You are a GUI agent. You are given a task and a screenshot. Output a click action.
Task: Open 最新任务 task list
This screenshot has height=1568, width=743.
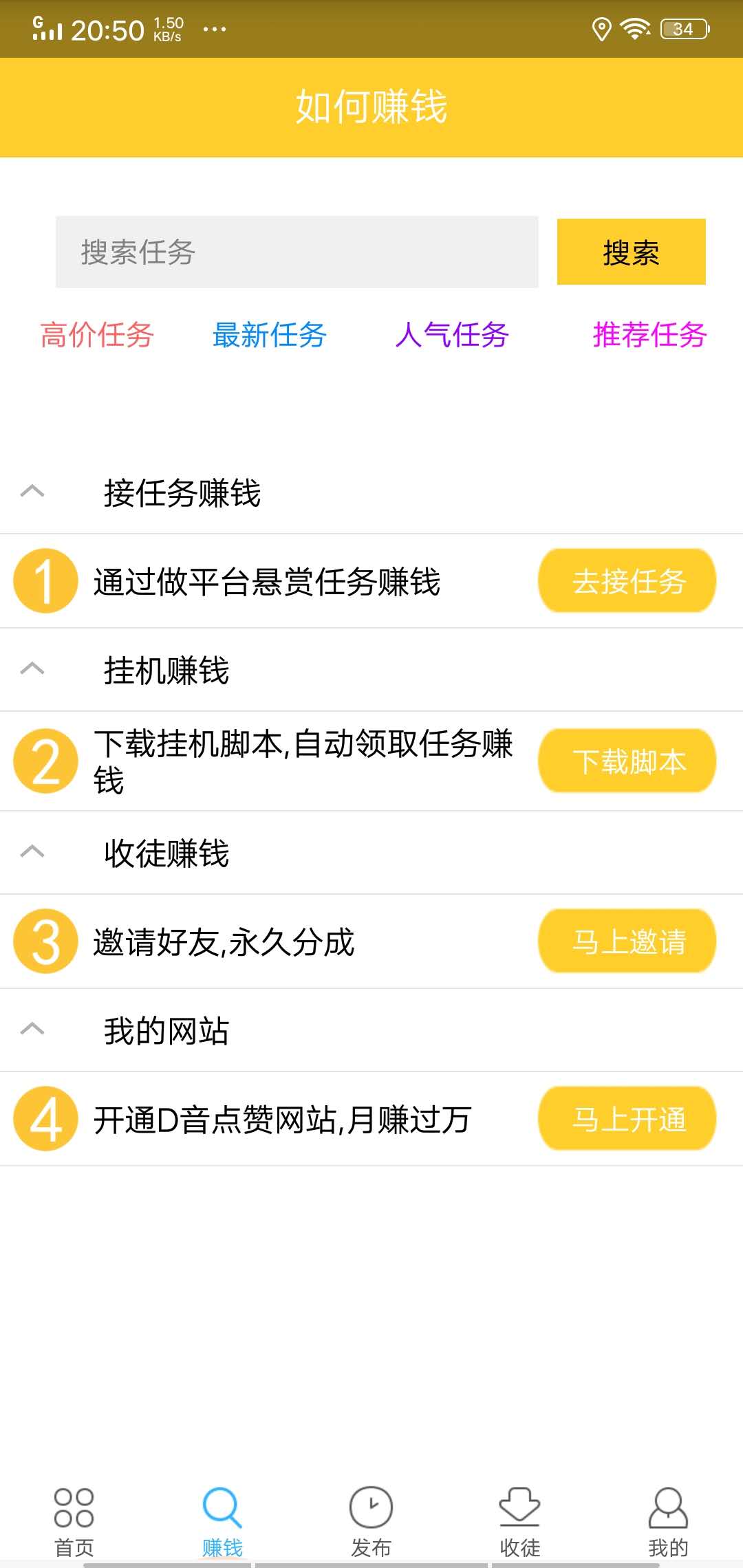(269, 335)
